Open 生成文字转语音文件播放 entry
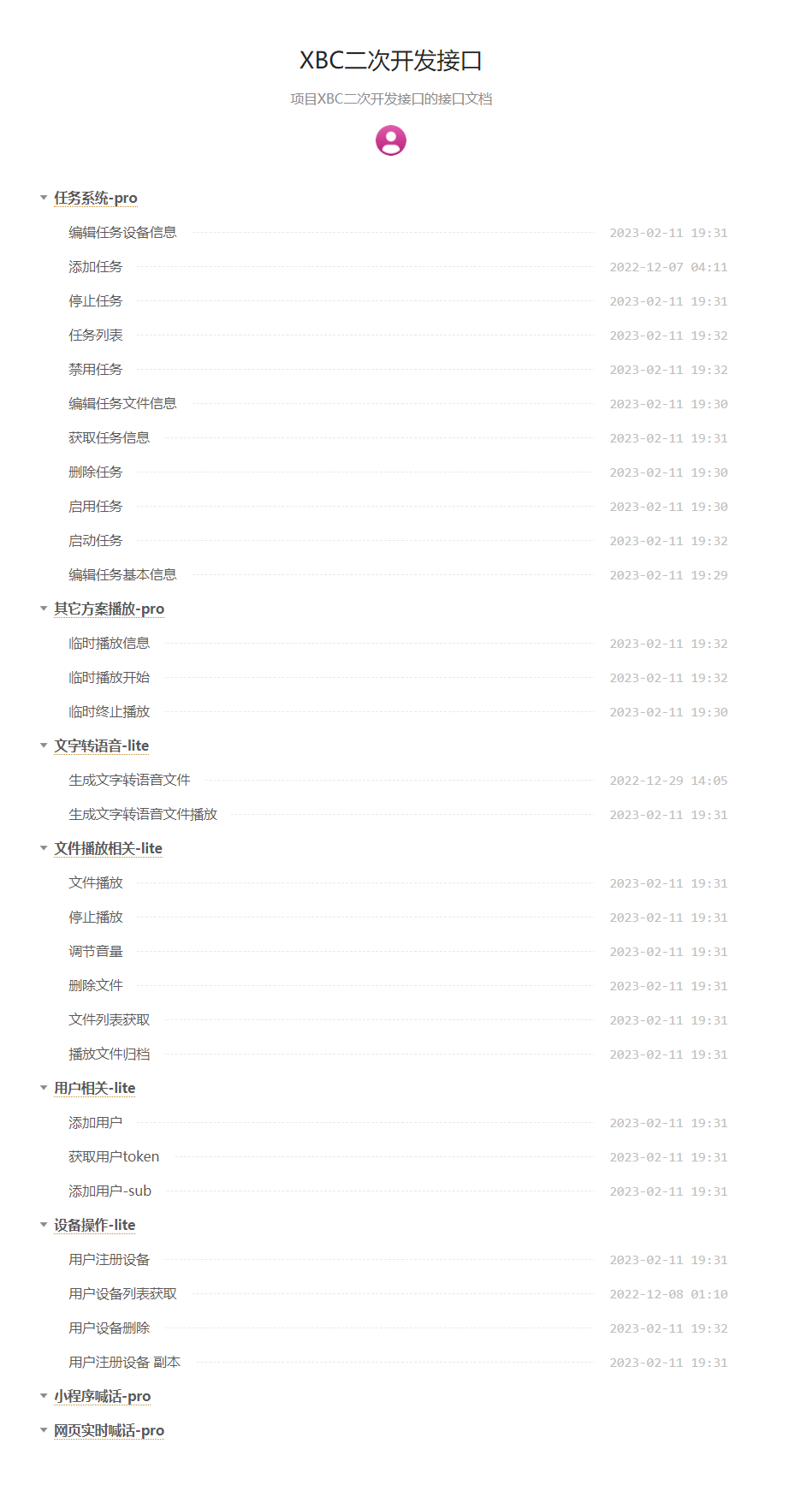 (x=143, y=814)
